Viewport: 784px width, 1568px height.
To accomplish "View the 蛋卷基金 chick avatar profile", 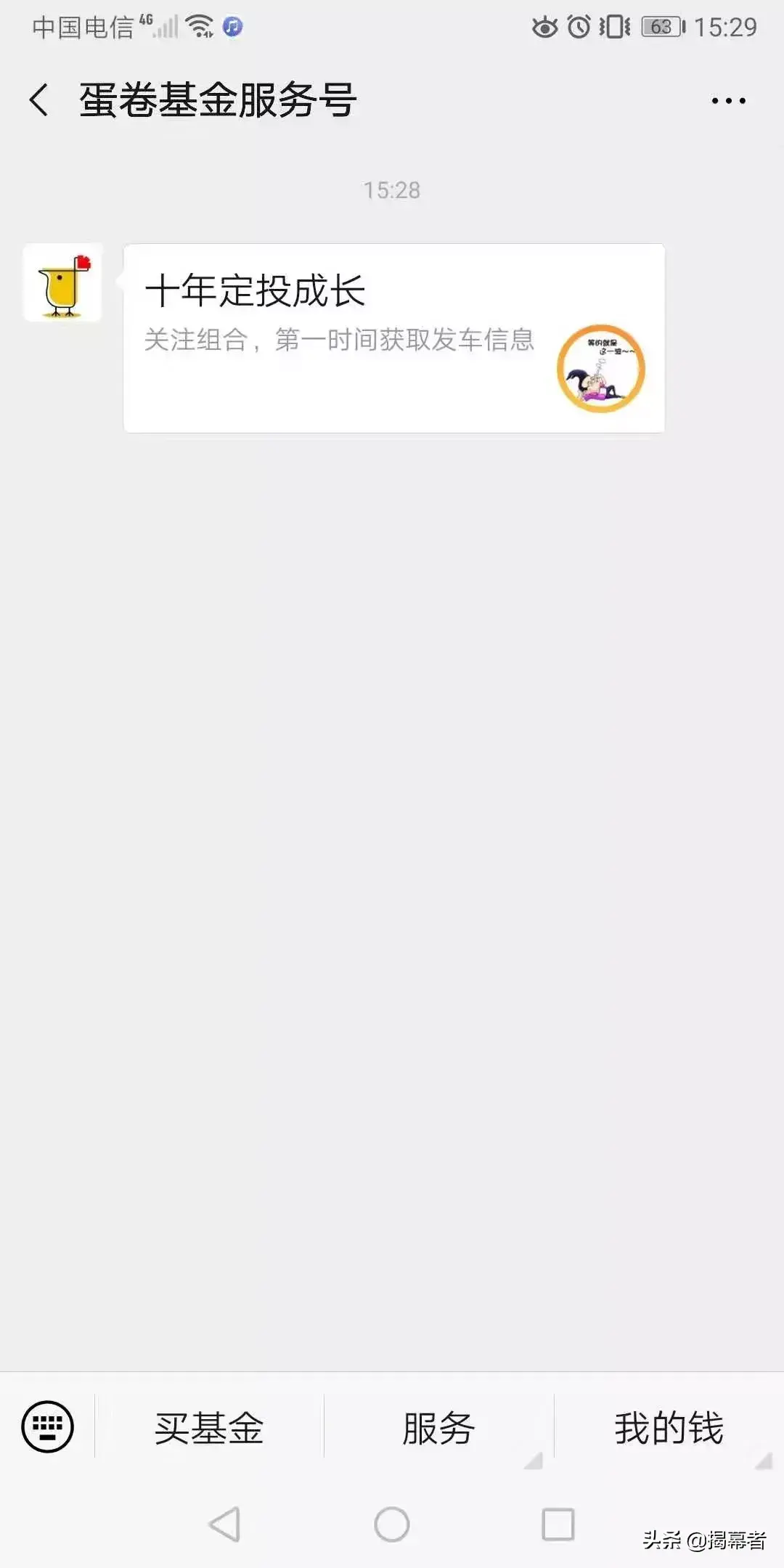I will (x=62, y=283).
